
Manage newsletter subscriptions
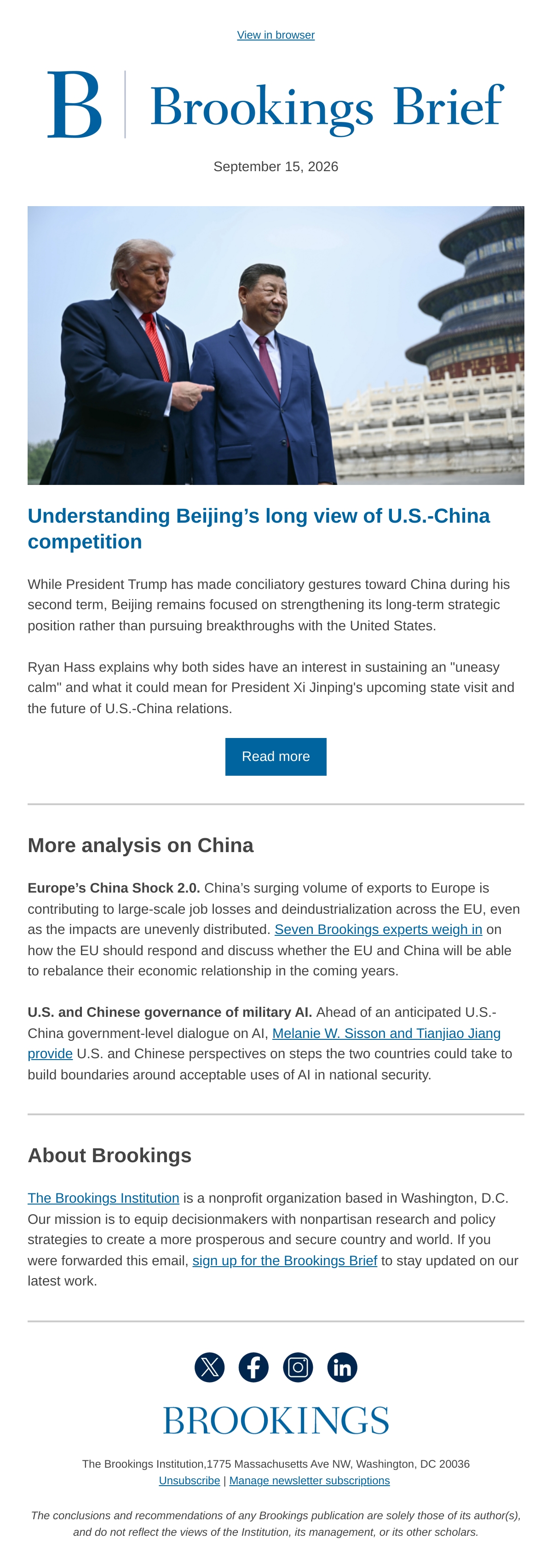click(x=309, y=1480)
